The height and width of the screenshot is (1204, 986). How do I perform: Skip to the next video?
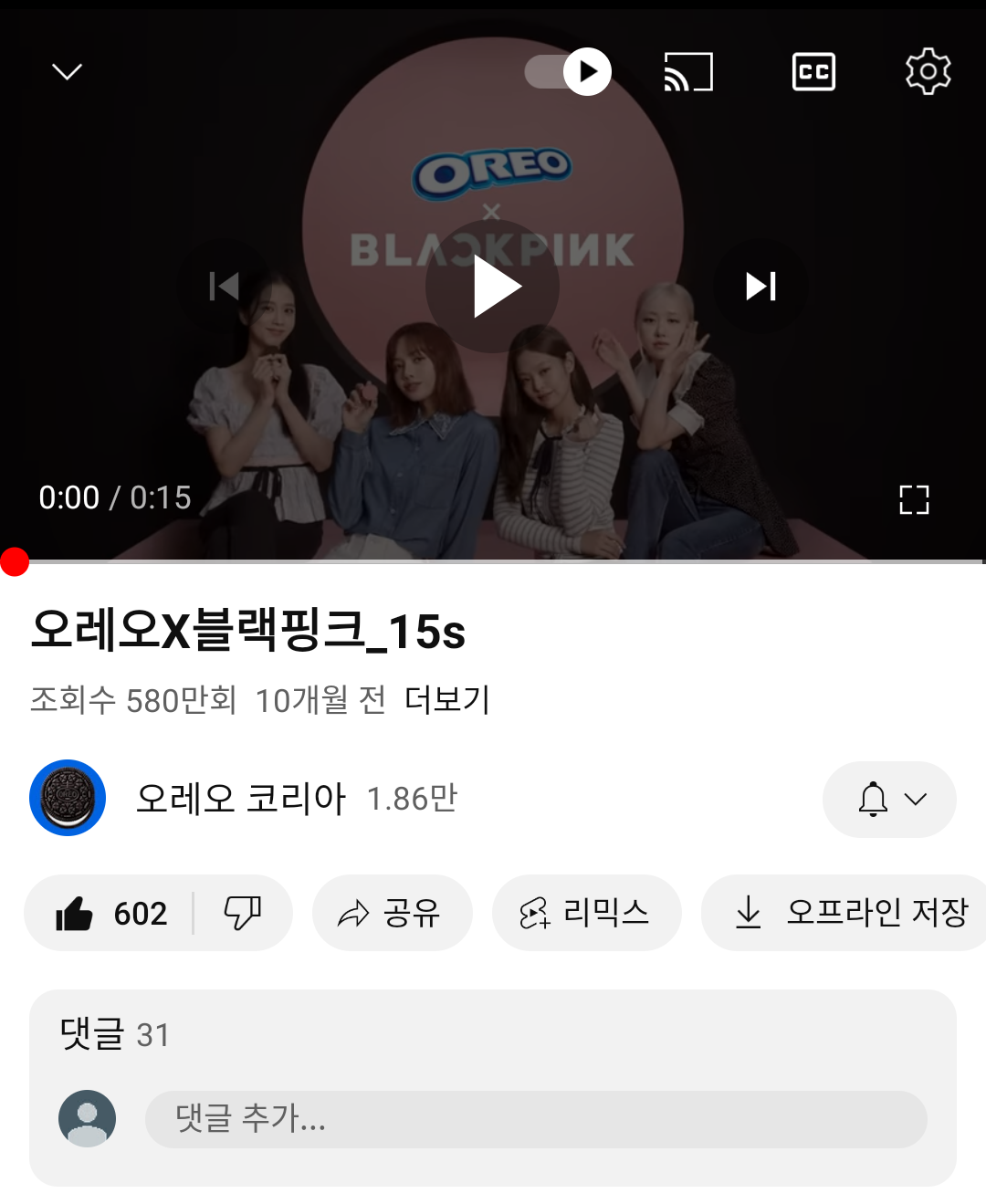pyautogui.click(x=760, y=287)
